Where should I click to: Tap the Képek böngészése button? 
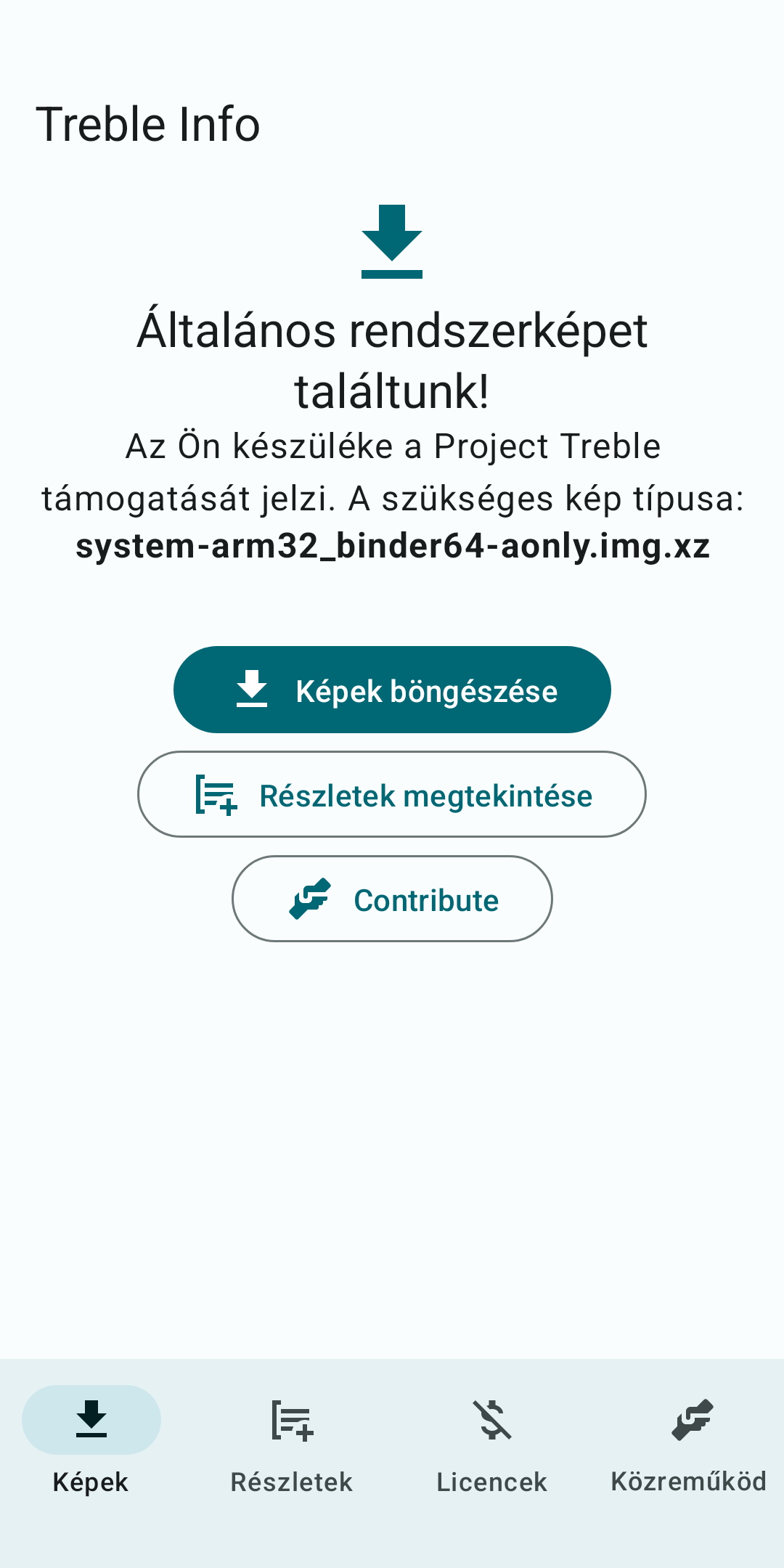[392, 690]
